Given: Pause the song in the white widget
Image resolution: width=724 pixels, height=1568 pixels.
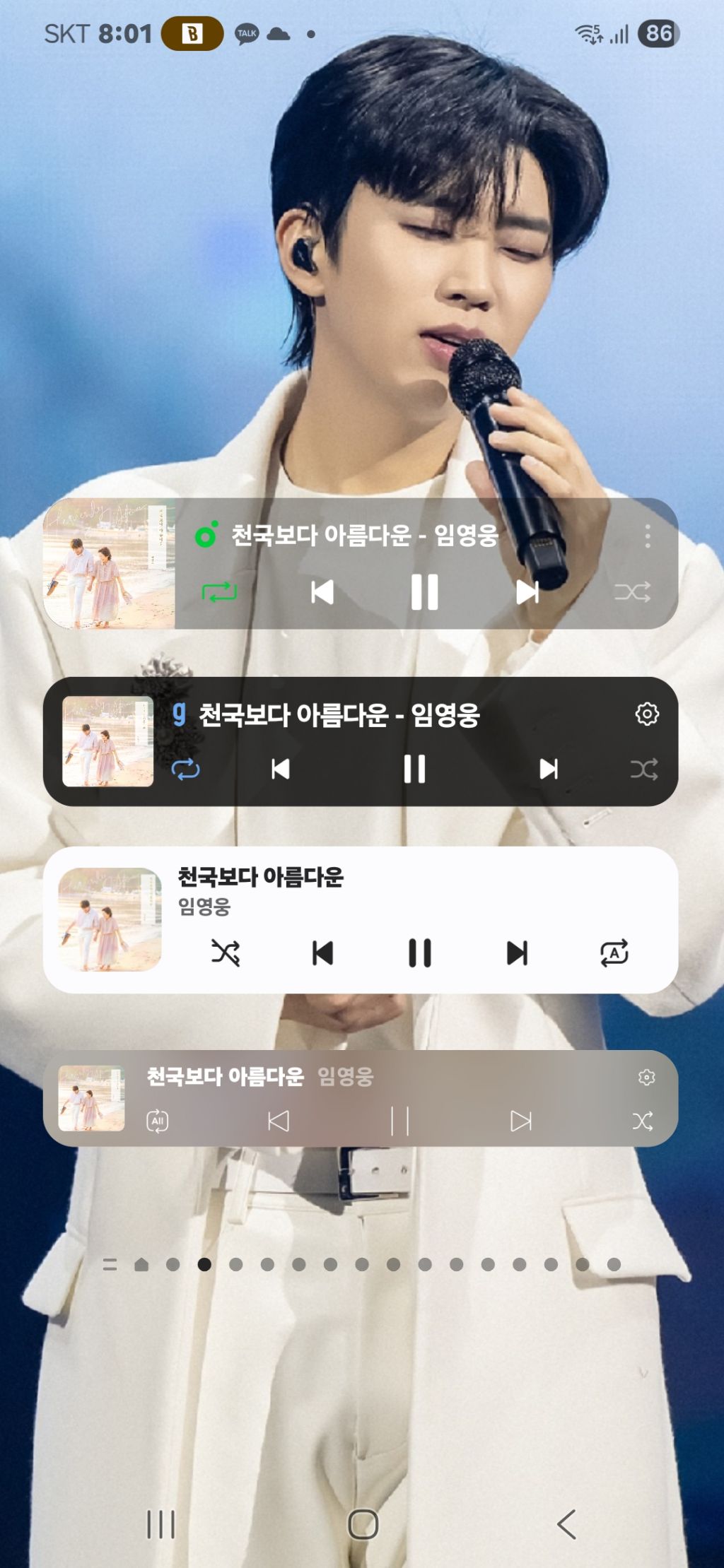Looking at the screenshot, I should (419, 953).
